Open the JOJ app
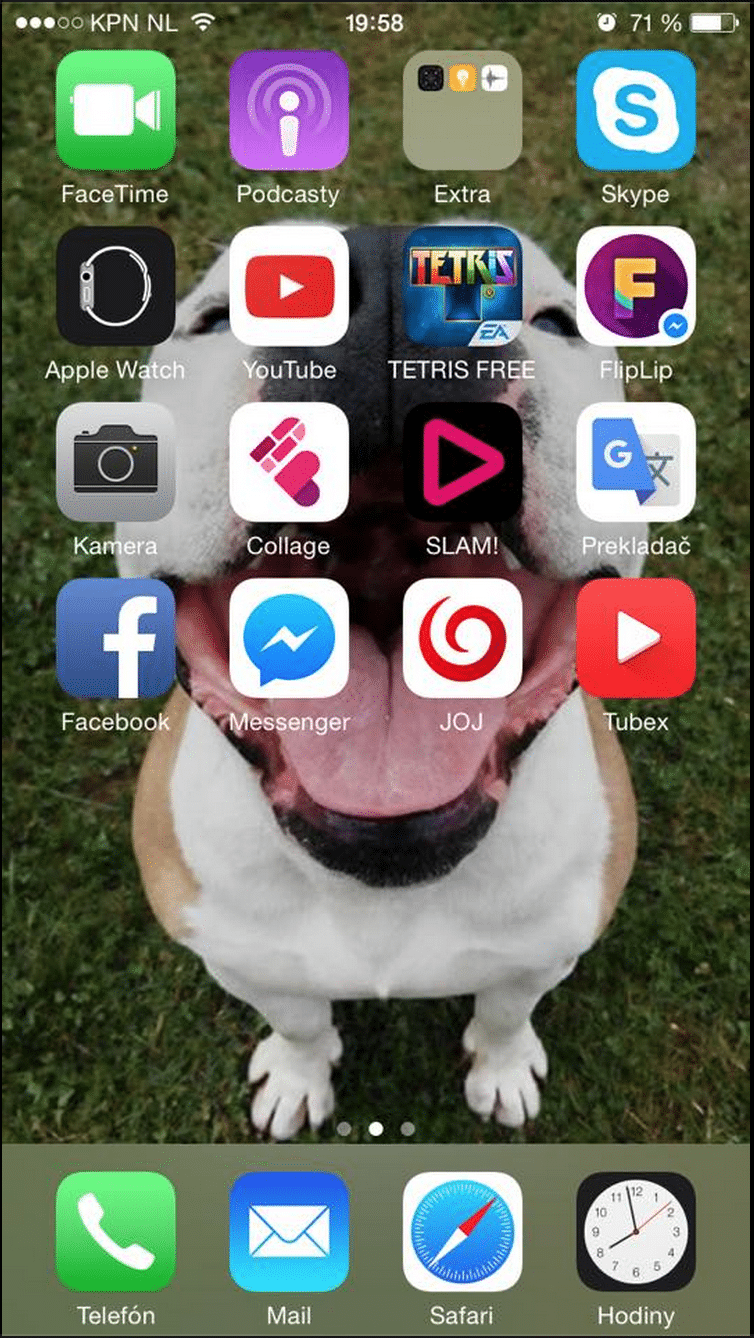754x1338 pixels. (x=462, y=638)
